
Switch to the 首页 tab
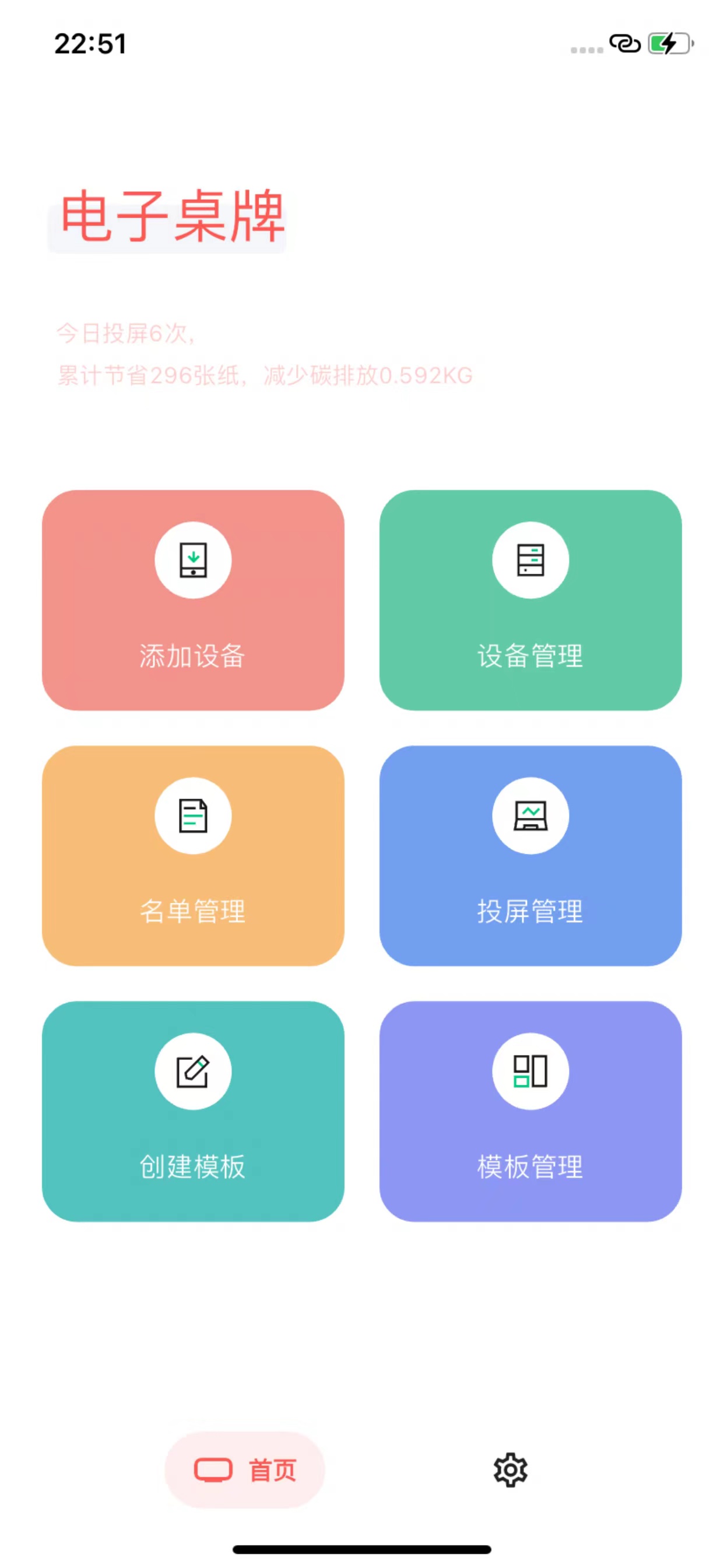245,1470
